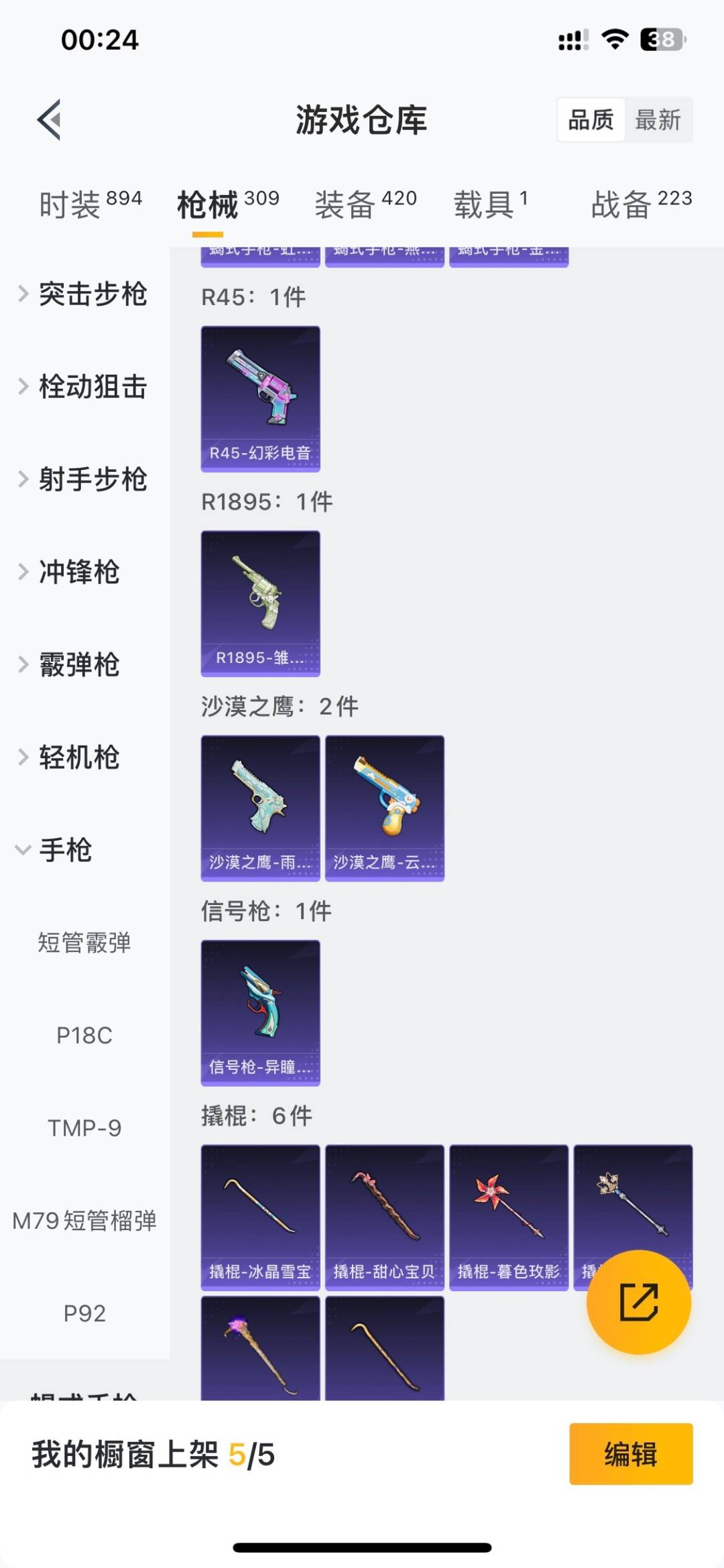Tap the Wi-Fi icon in the status bar
Viewport: 724px width, 1568px height.
613,40
